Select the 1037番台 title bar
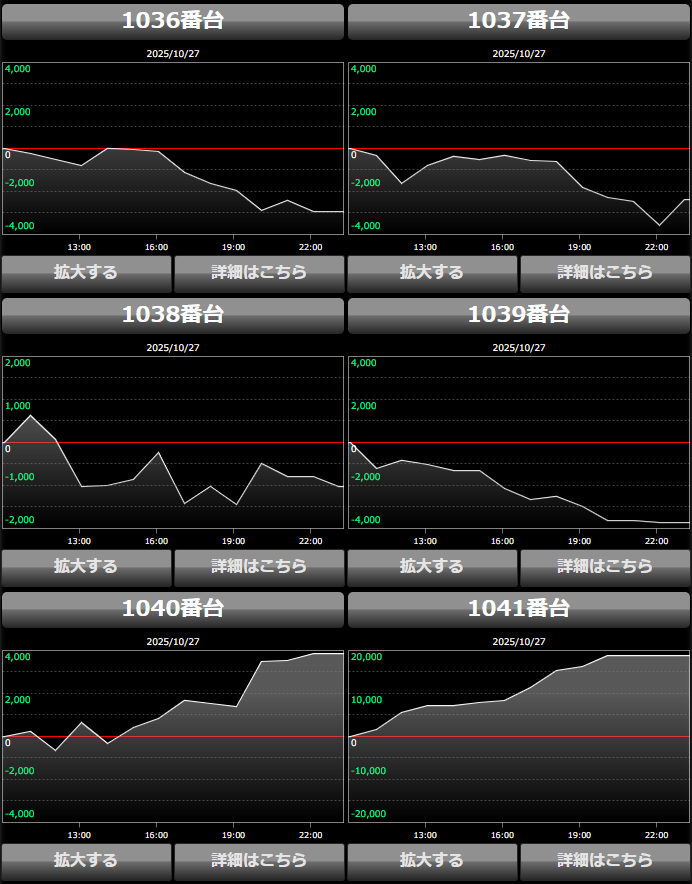Screen dimensions: 692x884 519,21
